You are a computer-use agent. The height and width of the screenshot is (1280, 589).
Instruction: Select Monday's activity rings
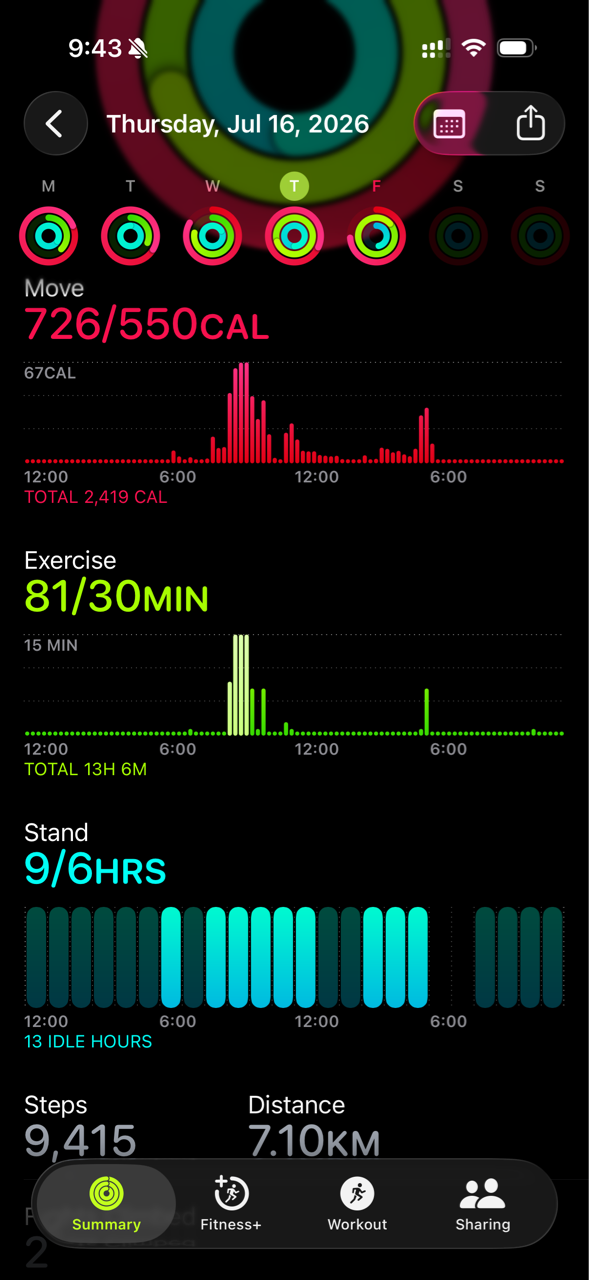point(48,236)
